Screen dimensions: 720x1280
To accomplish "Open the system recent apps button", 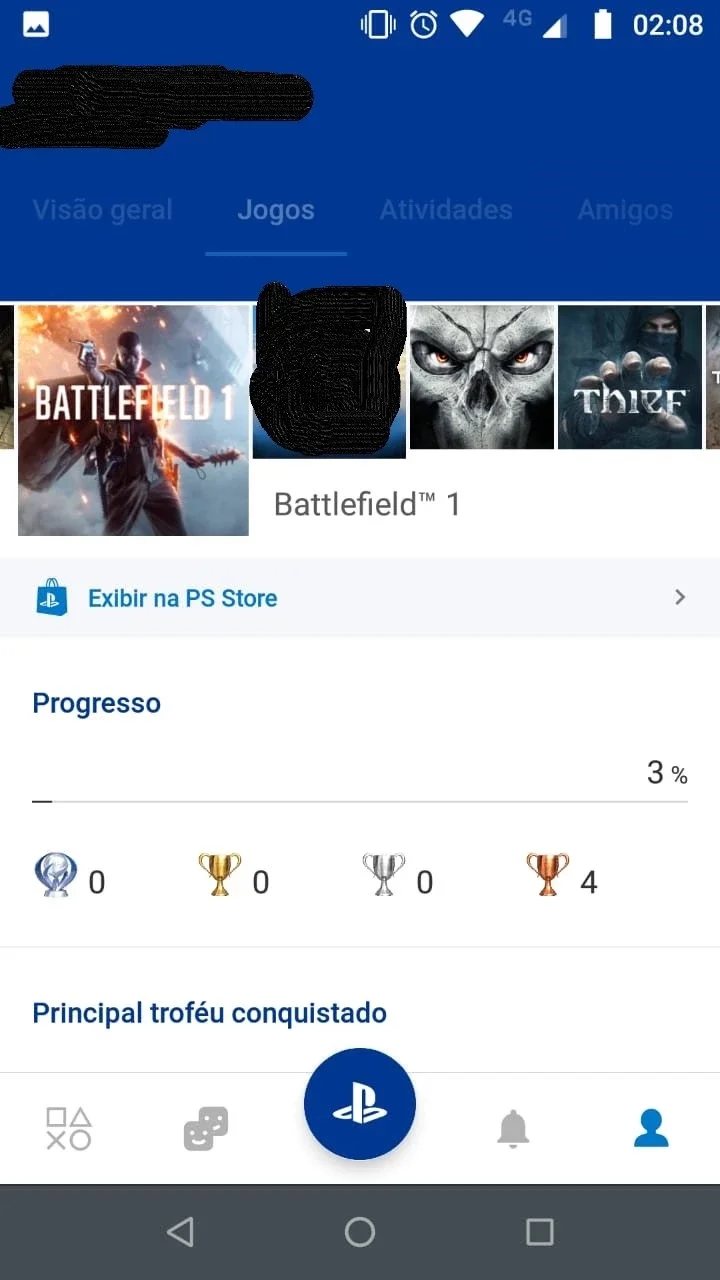I will [x=540, y=1232].
